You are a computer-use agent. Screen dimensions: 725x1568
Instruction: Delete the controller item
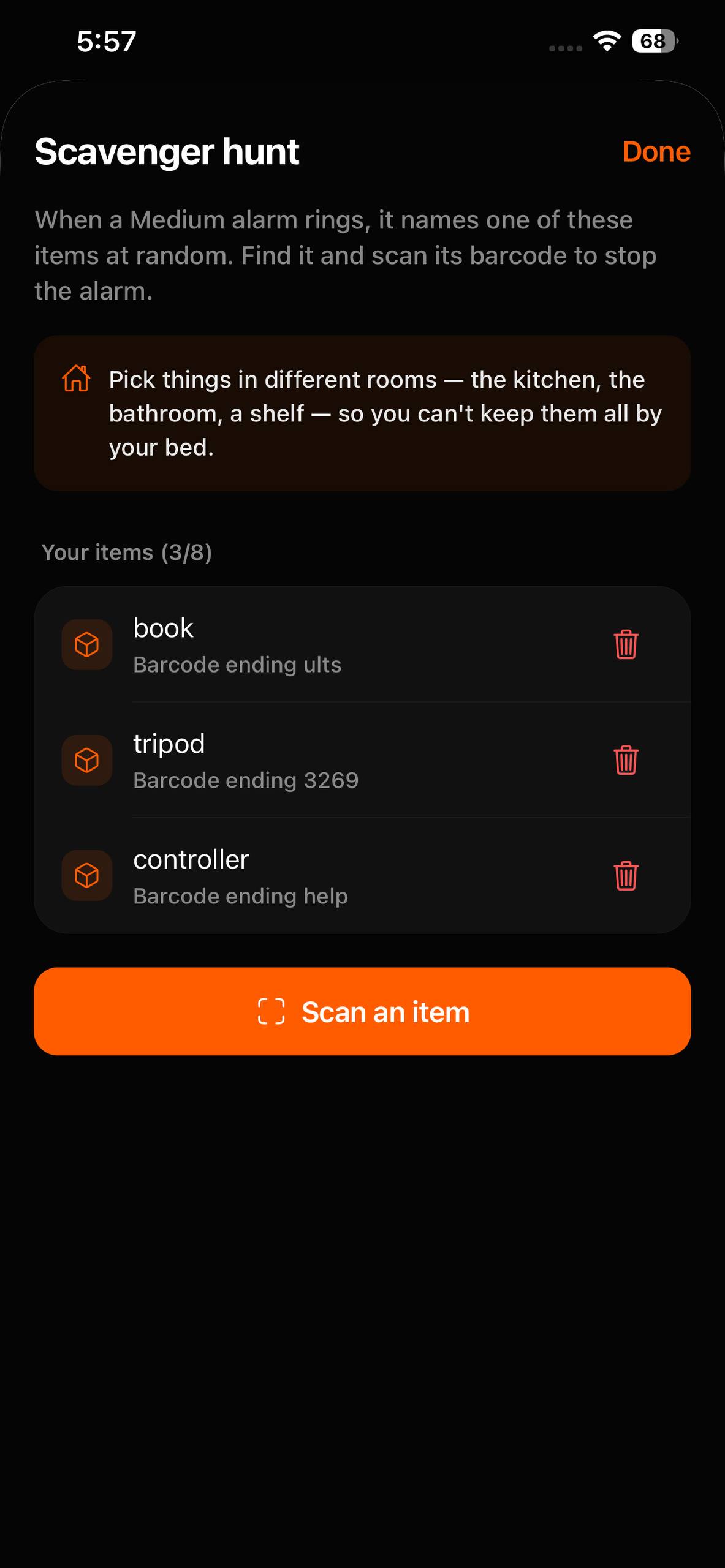point(626,876)
